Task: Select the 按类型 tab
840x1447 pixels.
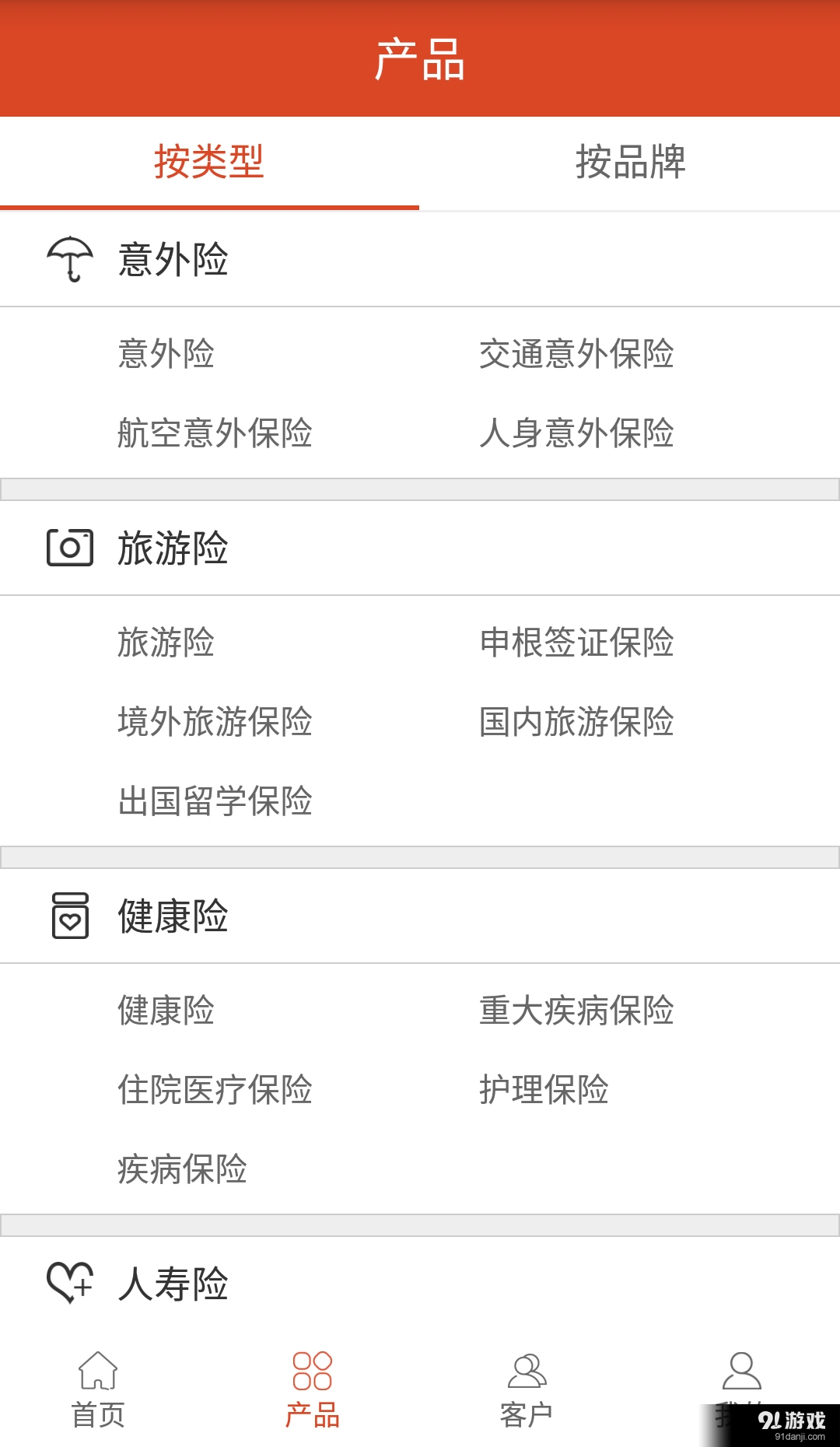Action: pyautogui.click(x=209, y=163)
